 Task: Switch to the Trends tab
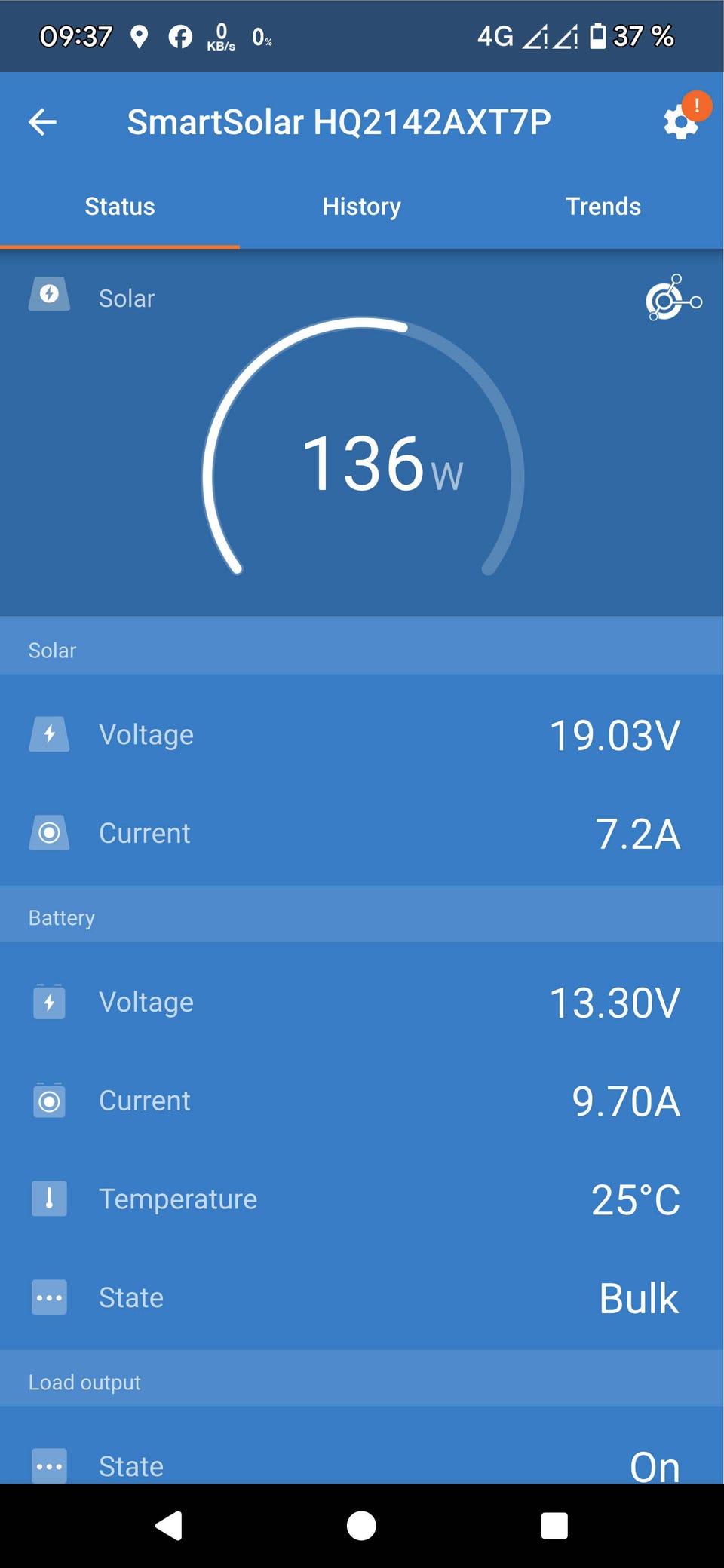pos(603,207)
